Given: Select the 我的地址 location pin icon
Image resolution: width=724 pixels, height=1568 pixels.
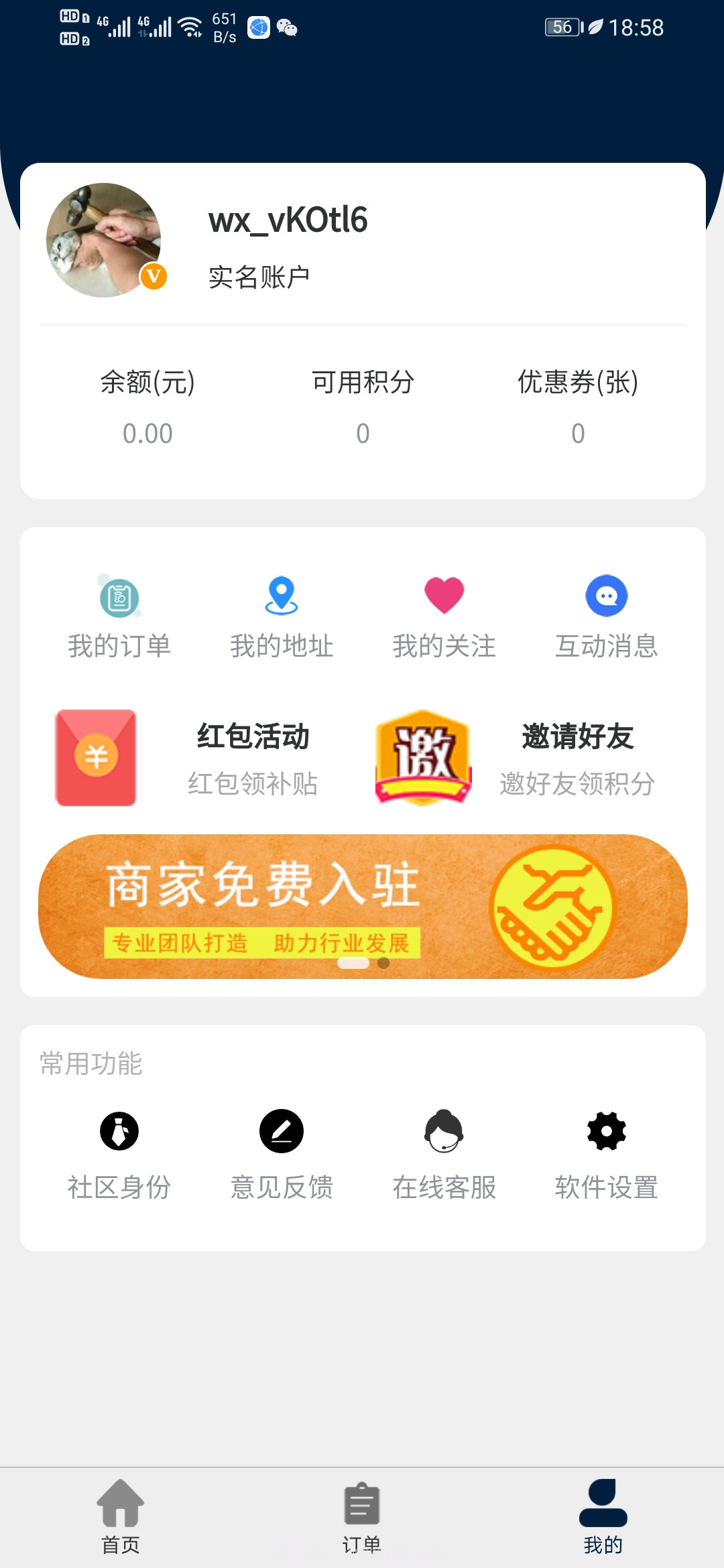Looking at the screenshot, I should (282, 595).
